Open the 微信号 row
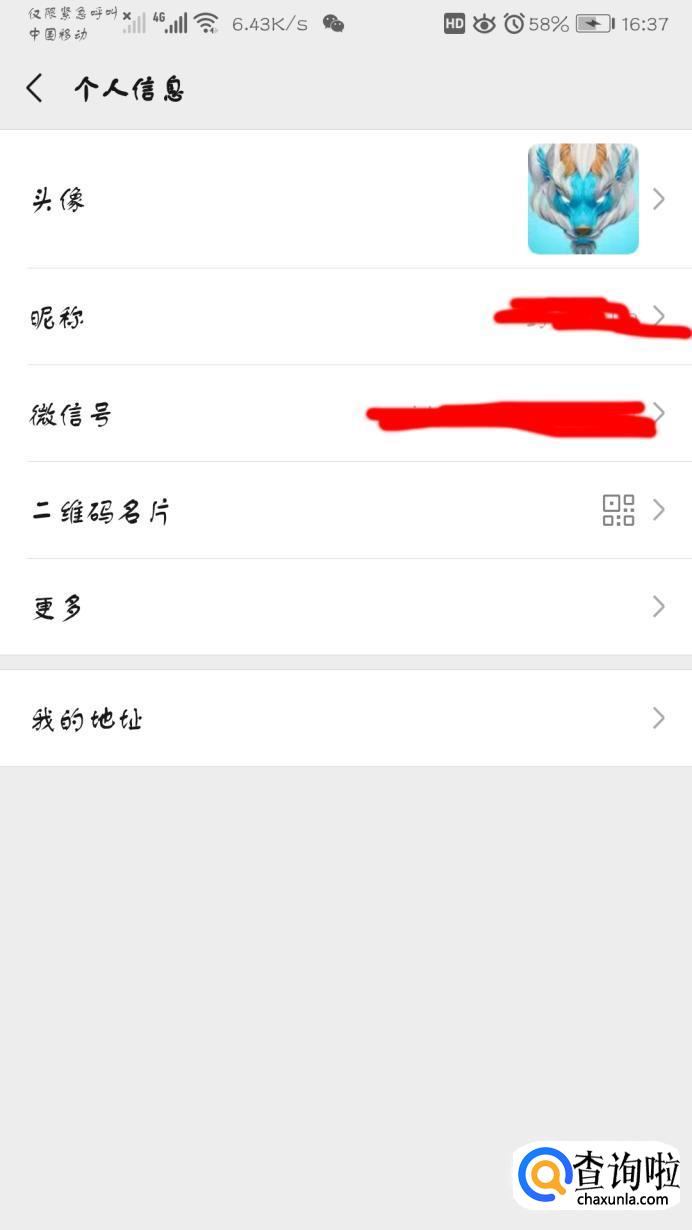Screen dimensions: 692x1230 (x=346, y=414)
